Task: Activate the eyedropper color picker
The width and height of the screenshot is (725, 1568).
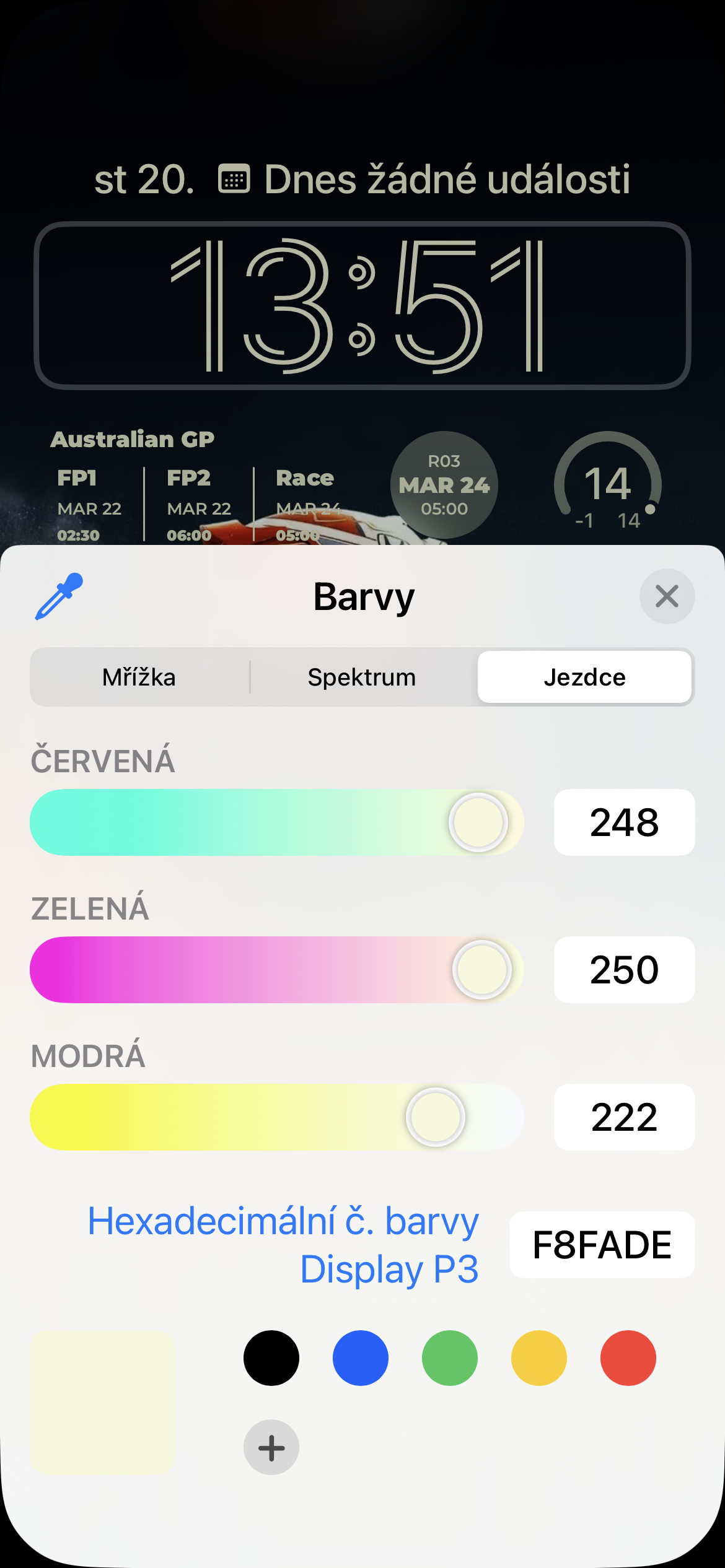Action: coord(59,596)
